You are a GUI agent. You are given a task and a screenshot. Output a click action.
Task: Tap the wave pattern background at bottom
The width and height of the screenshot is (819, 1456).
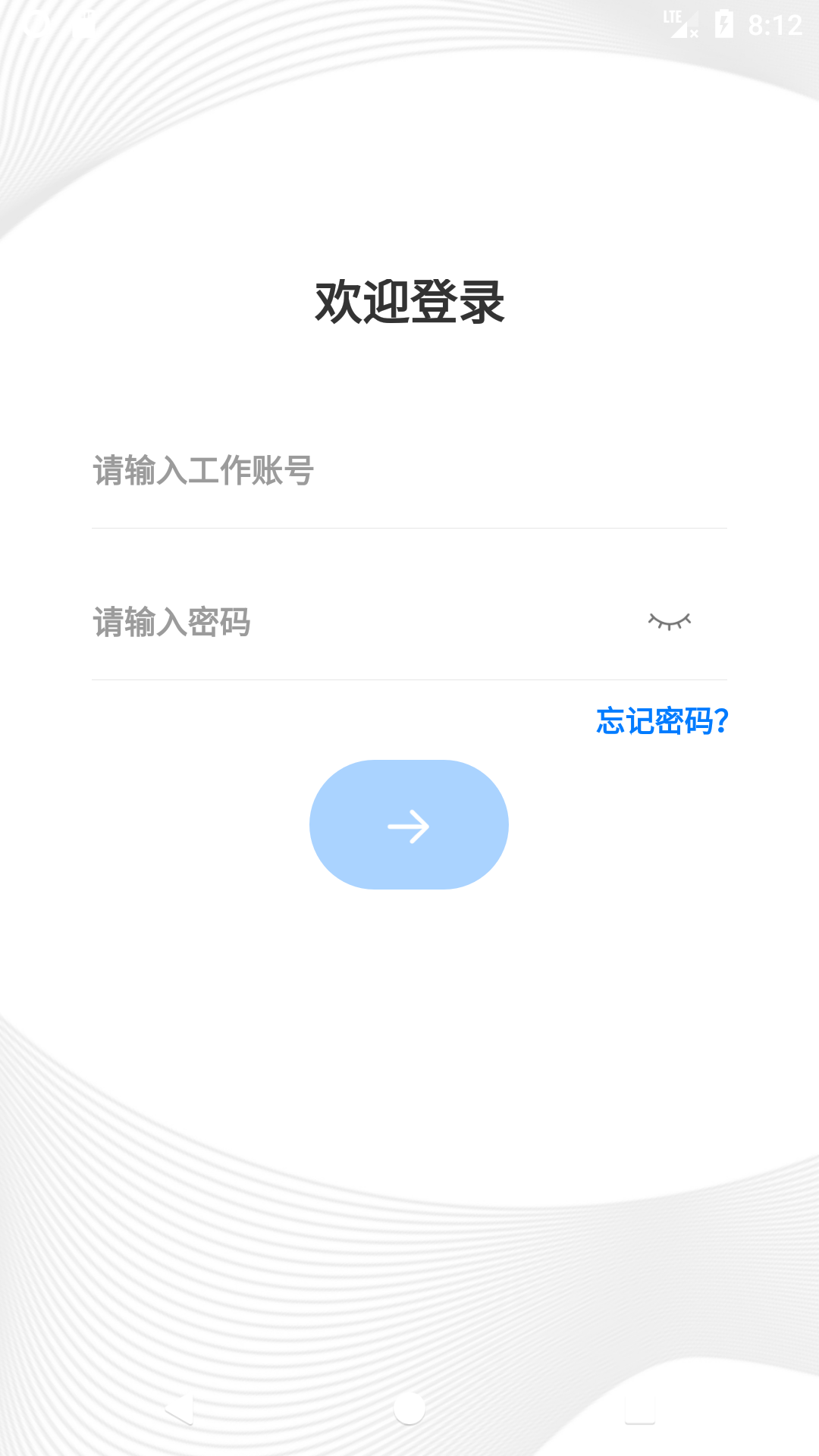tap(409, 1251)
